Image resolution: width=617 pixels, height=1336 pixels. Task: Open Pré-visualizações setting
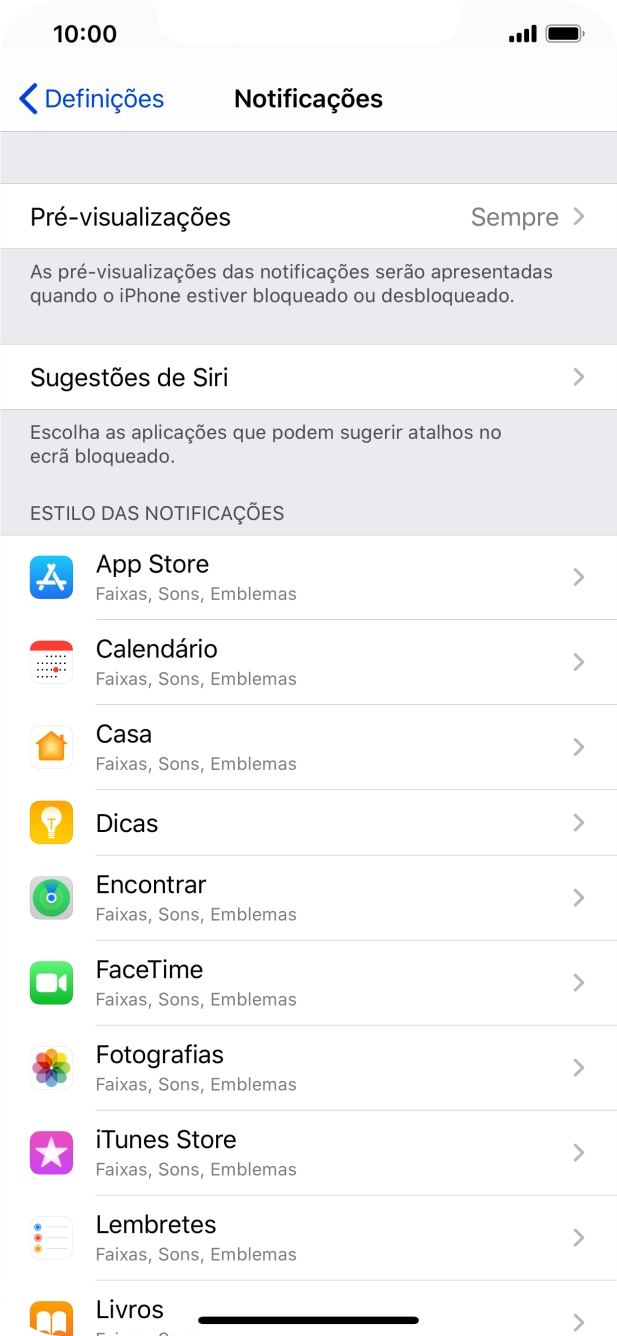308,217
